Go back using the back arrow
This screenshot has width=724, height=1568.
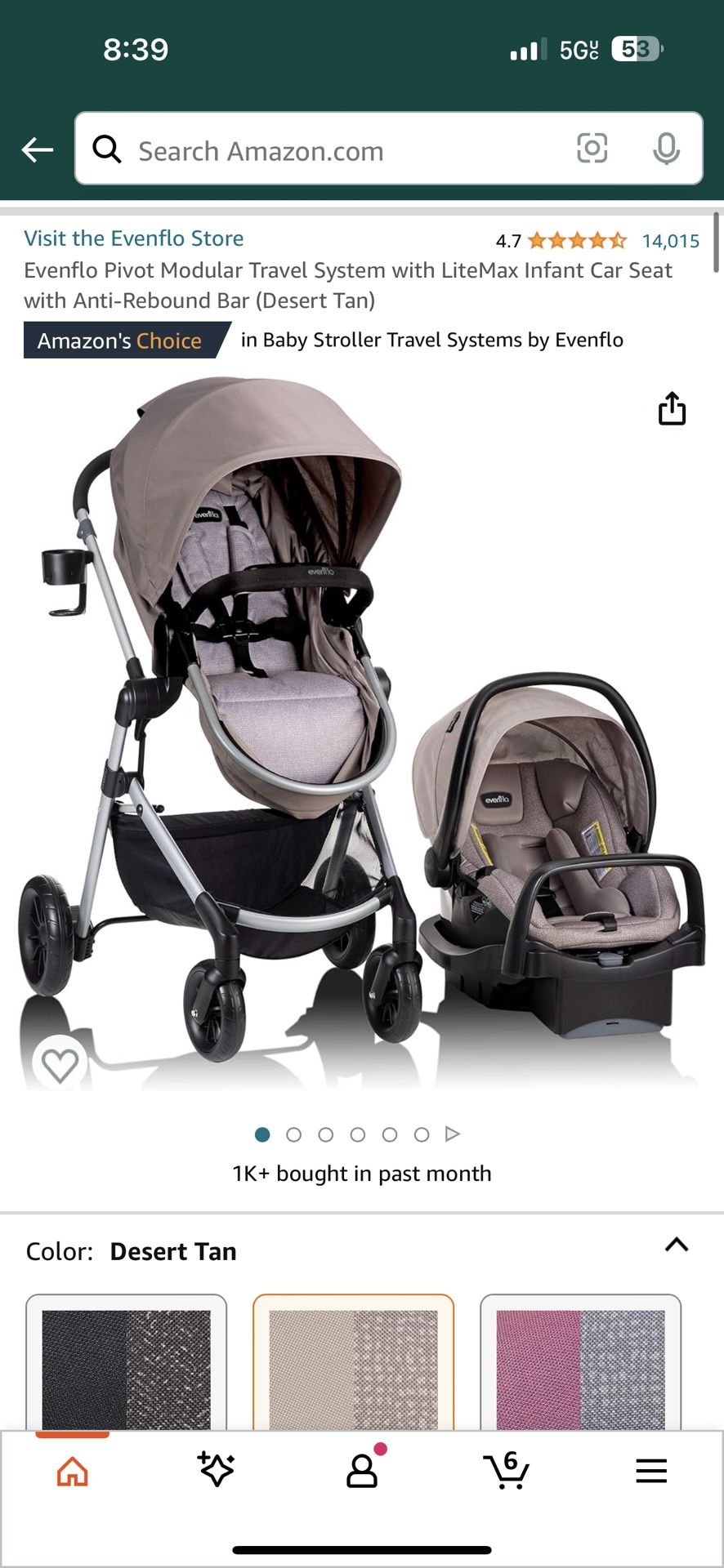37,149
